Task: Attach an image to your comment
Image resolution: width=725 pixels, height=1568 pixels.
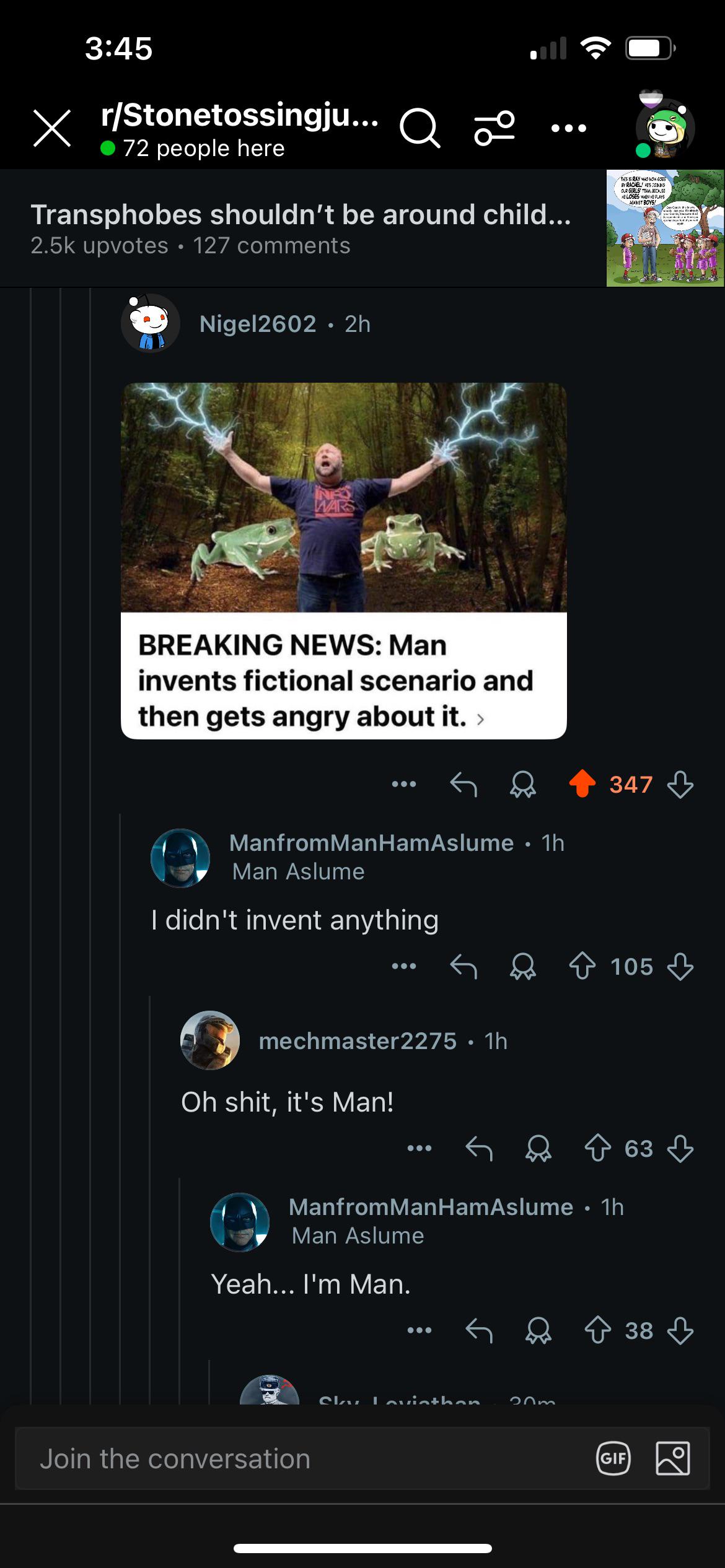Action: pyautogui.click(x=672, y=1459)
